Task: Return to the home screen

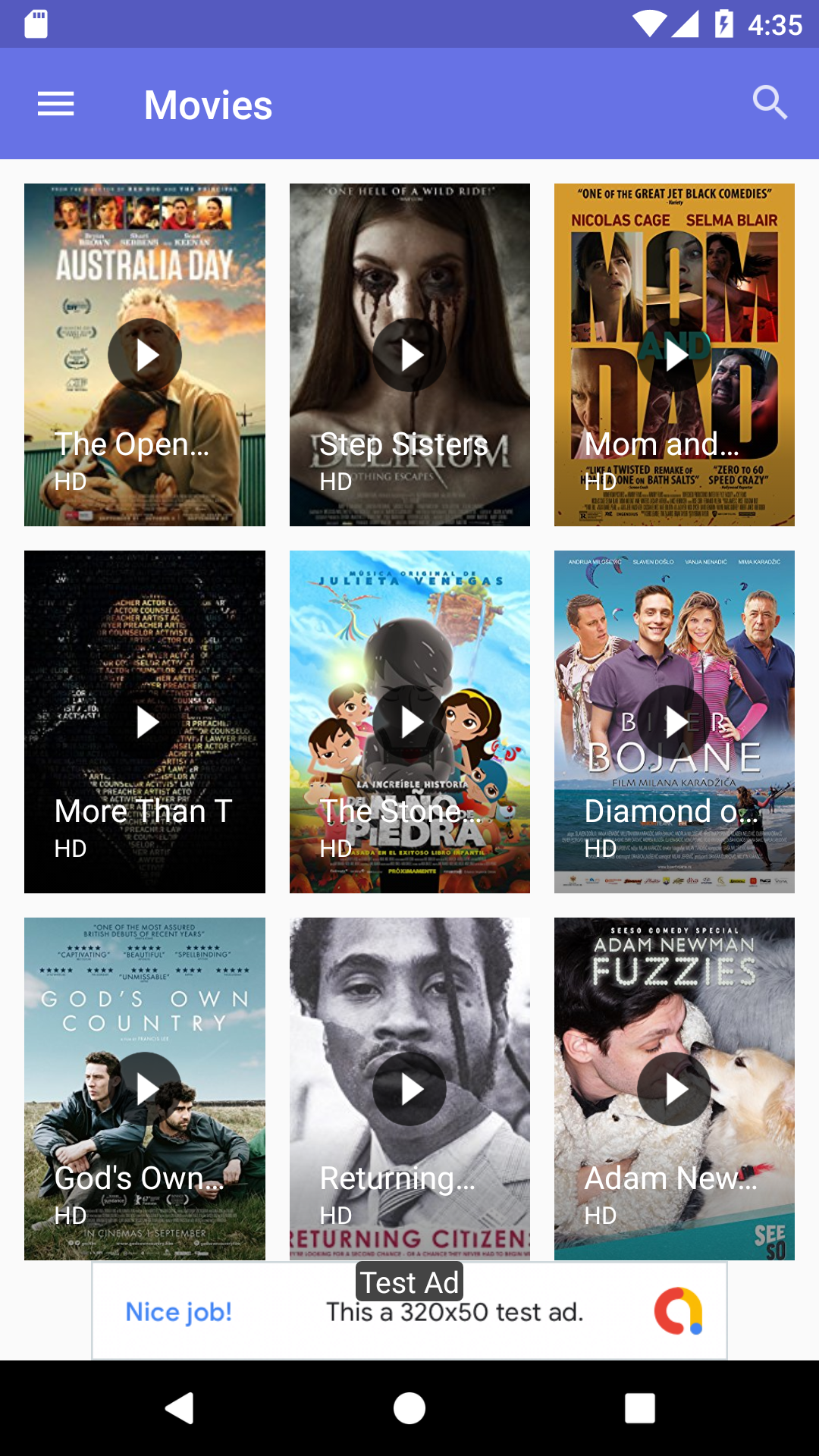Action: click(x=409, y=1408)
